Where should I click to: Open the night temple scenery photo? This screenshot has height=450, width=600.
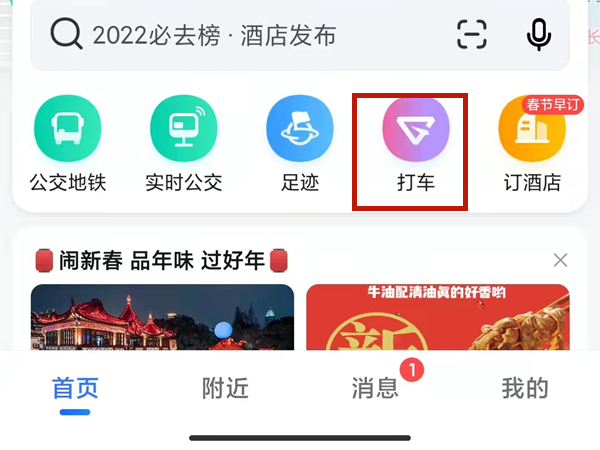pyautogui.click(x=162, y=318)
